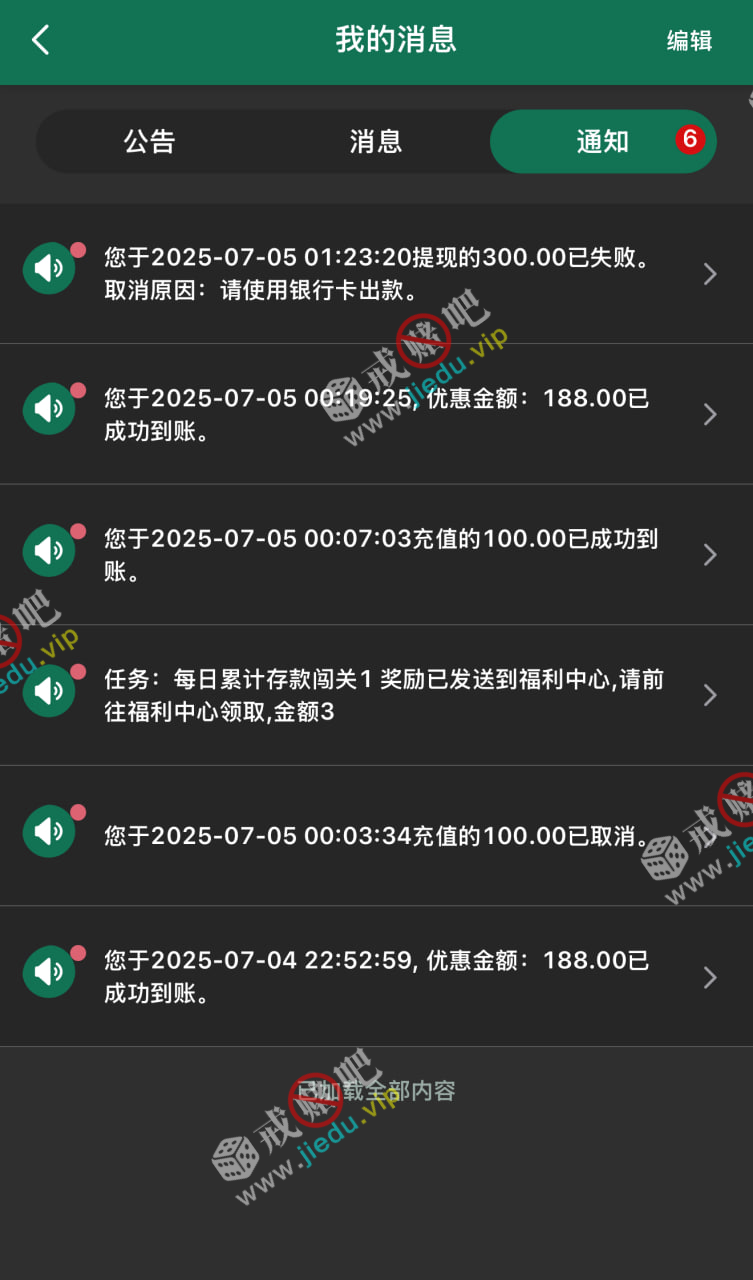This screenshot has width=753, height=1280.
Task: Select the 通知 tab
Action: point(603,142)
